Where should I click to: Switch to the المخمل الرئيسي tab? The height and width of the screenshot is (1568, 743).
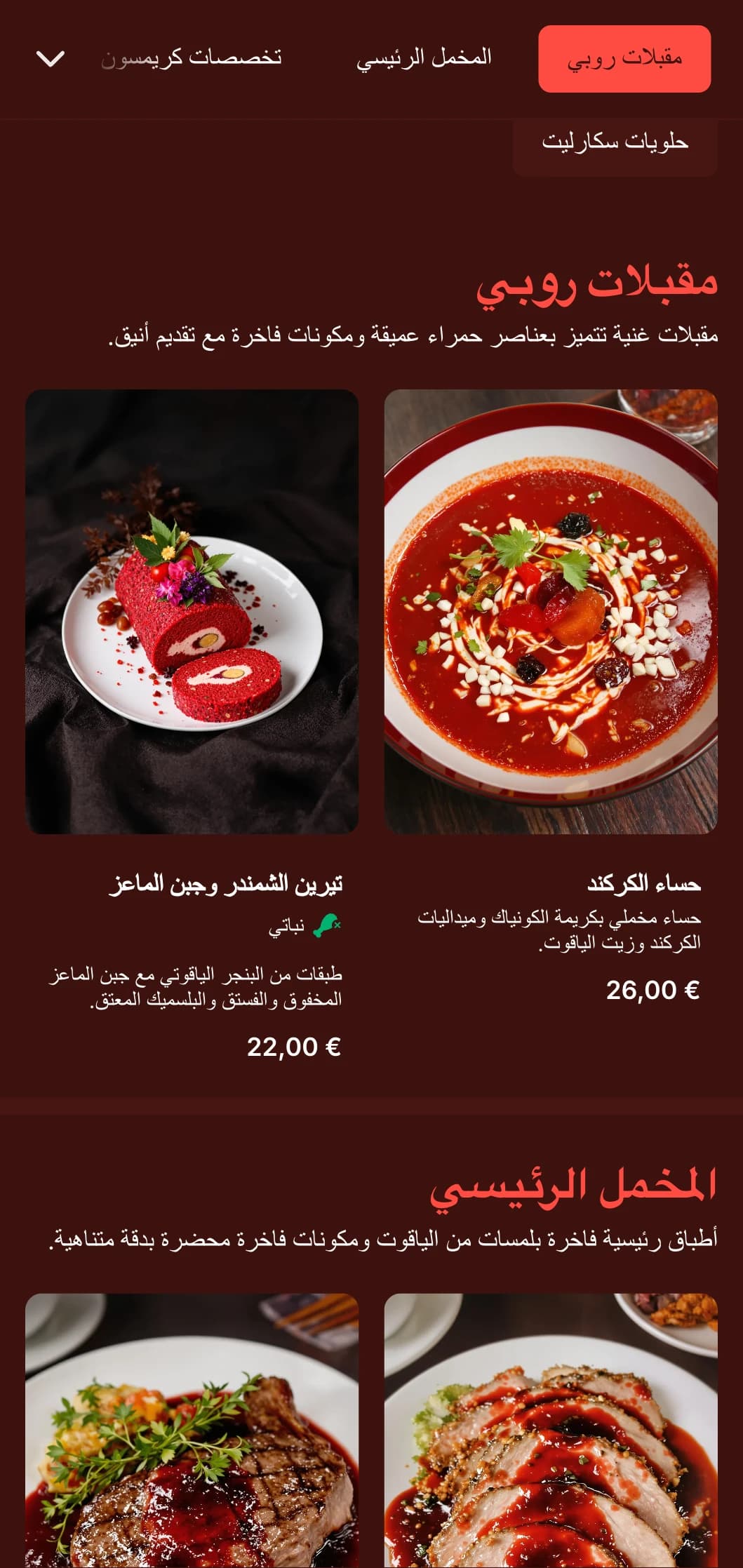coord(423,58)
